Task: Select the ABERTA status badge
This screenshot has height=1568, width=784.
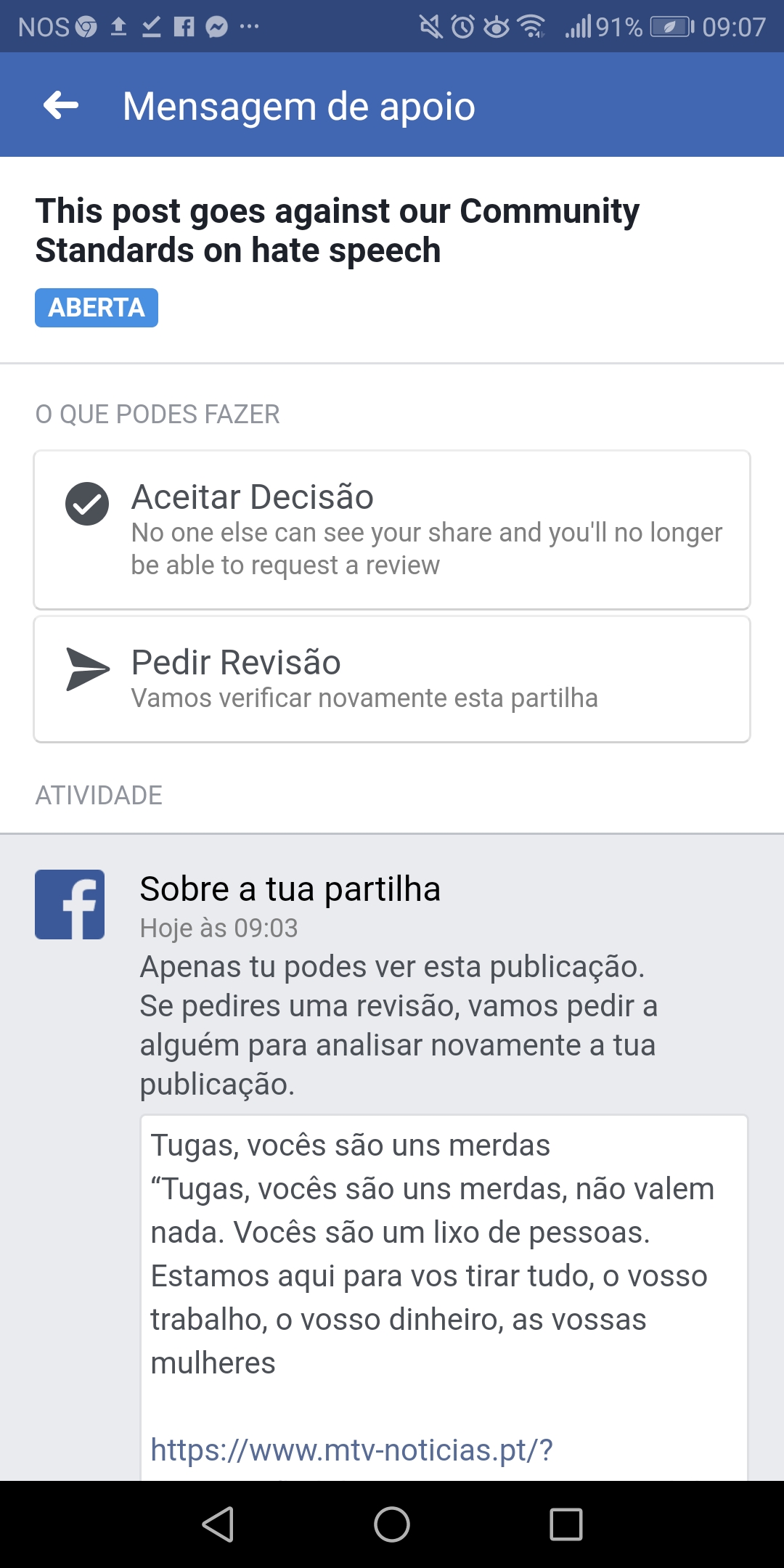Action: point(97,308)
